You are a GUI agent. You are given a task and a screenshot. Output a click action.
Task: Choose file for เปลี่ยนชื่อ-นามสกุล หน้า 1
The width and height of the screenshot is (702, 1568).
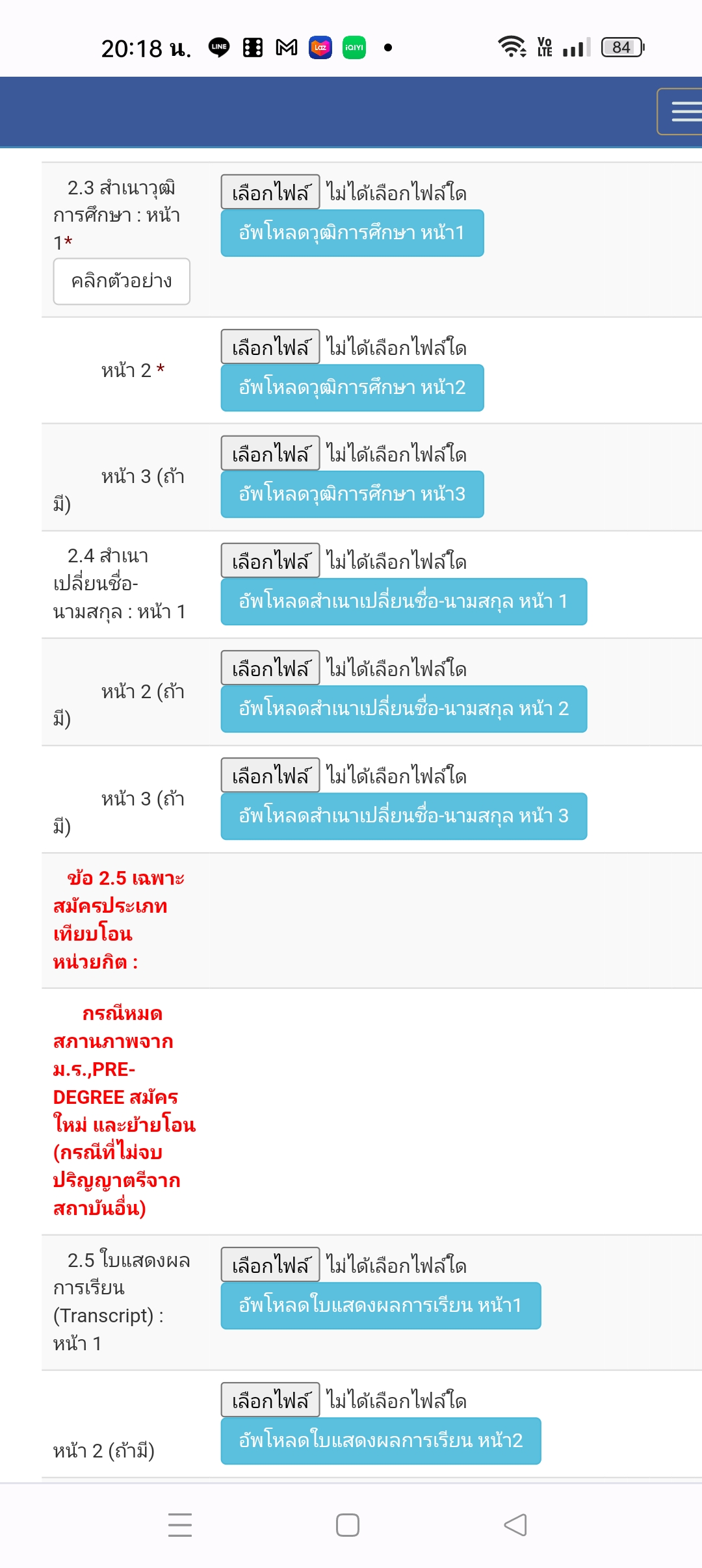click(x=270, y=560)
